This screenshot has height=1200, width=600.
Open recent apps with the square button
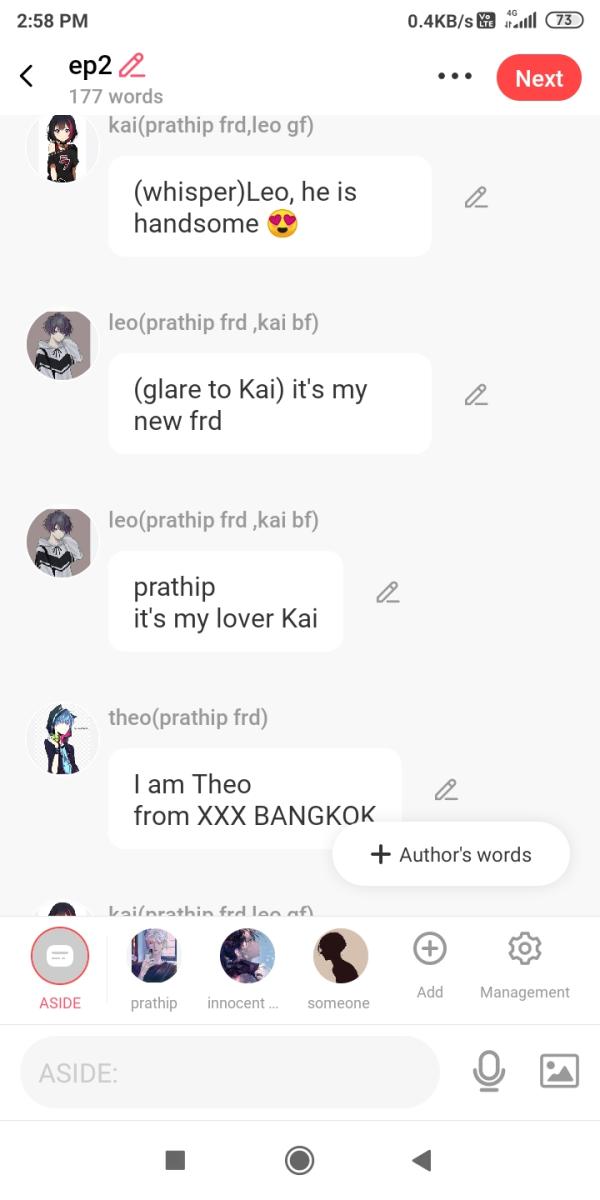(x=175, y=1160)
